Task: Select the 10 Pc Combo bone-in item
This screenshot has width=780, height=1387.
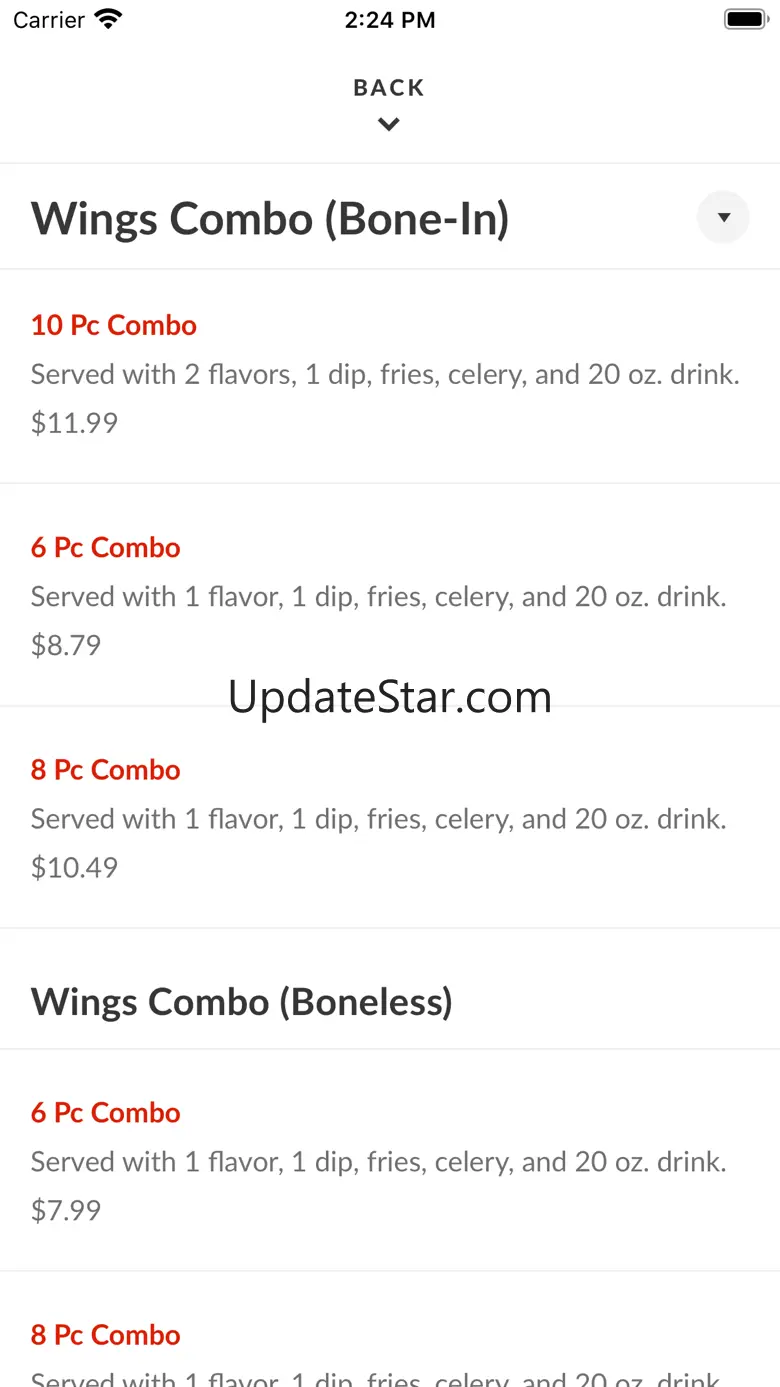Action: (114, 326)
